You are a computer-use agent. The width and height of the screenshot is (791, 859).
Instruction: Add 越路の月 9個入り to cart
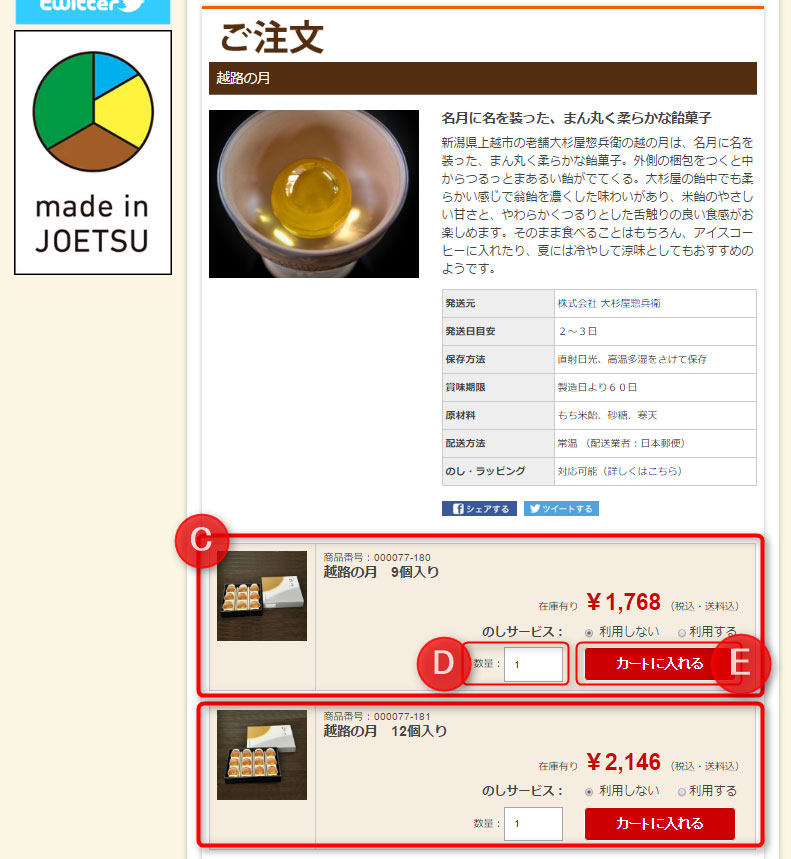[x=659, y=664]
